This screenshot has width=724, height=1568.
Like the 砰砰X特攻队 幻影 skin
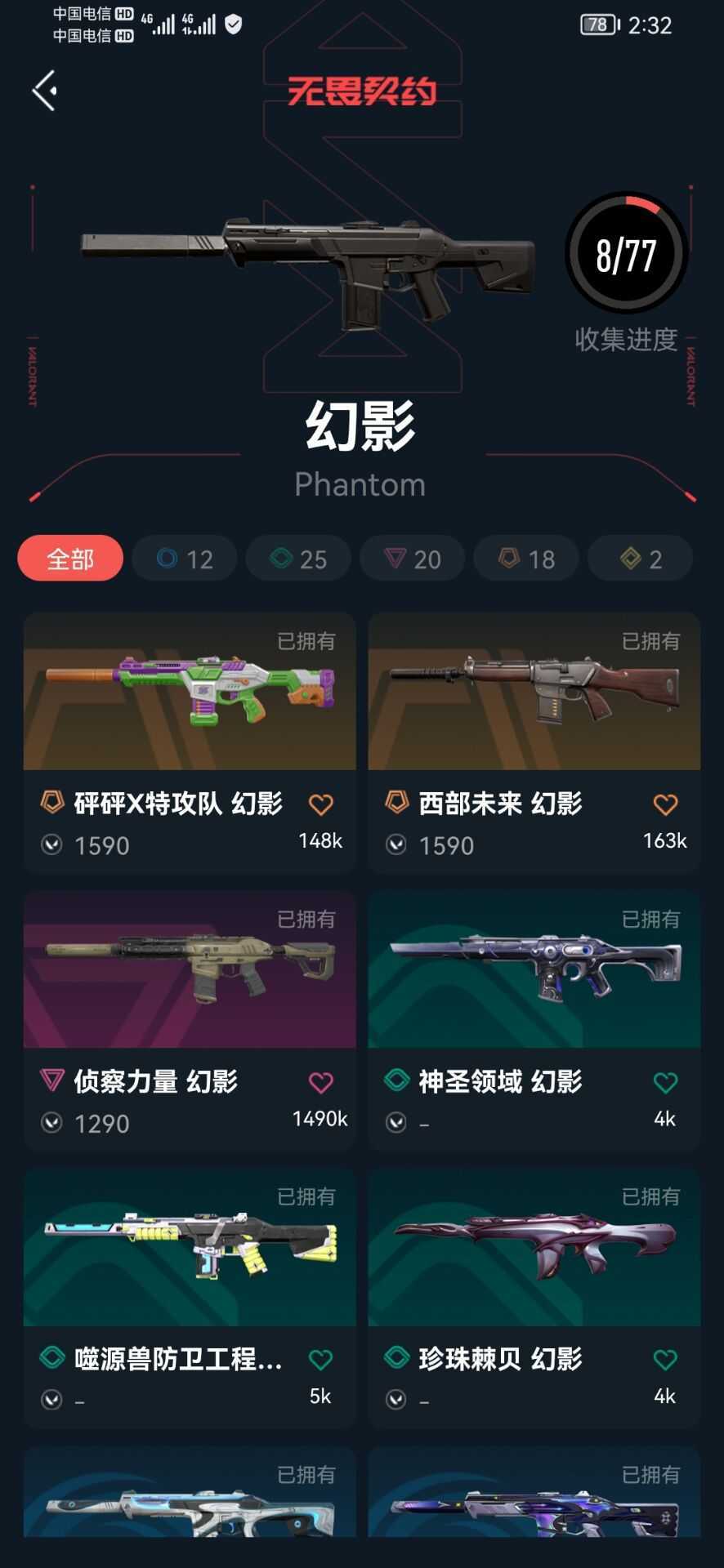pyautogui.click(x=321, y=805)
